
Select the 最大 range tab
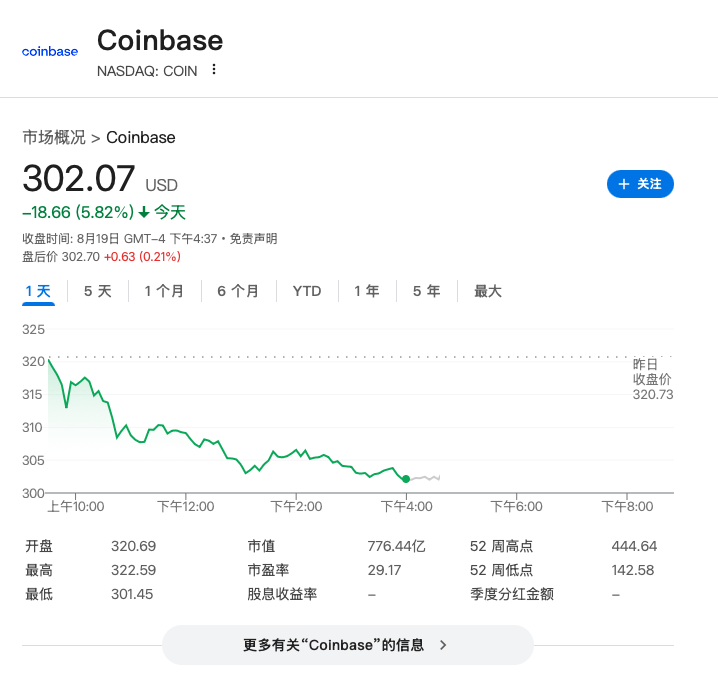tap(488, 291)
